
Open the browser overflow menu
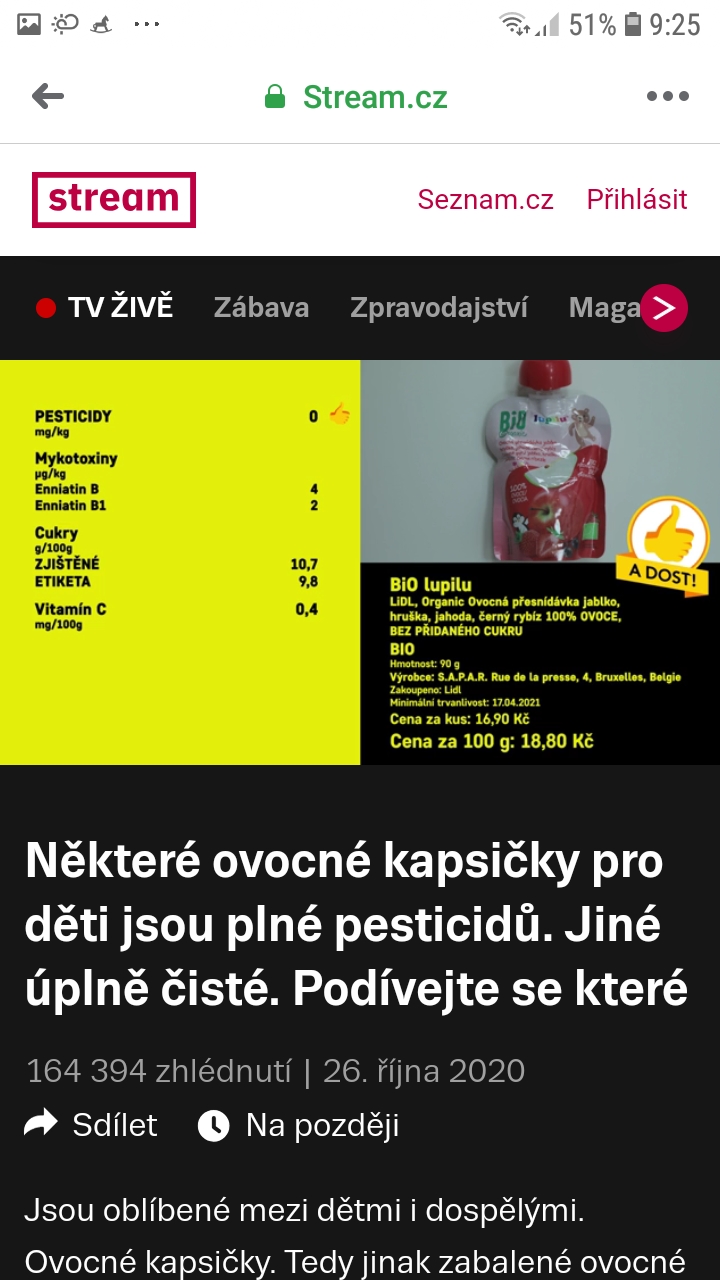pyautogui.click(x=667, y=97)
